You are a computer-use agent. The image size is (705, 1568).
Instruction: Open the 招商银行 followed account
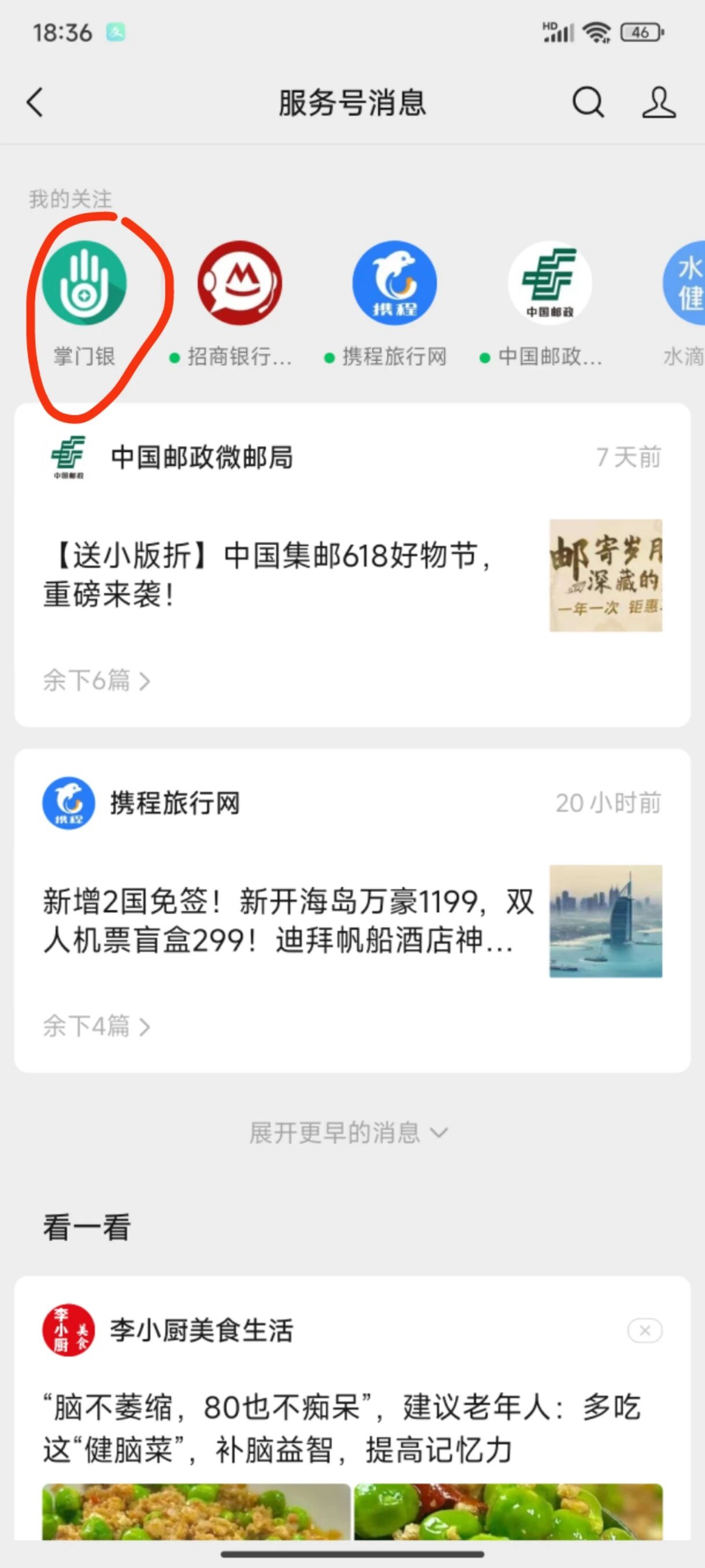click(x=240, y=284)
